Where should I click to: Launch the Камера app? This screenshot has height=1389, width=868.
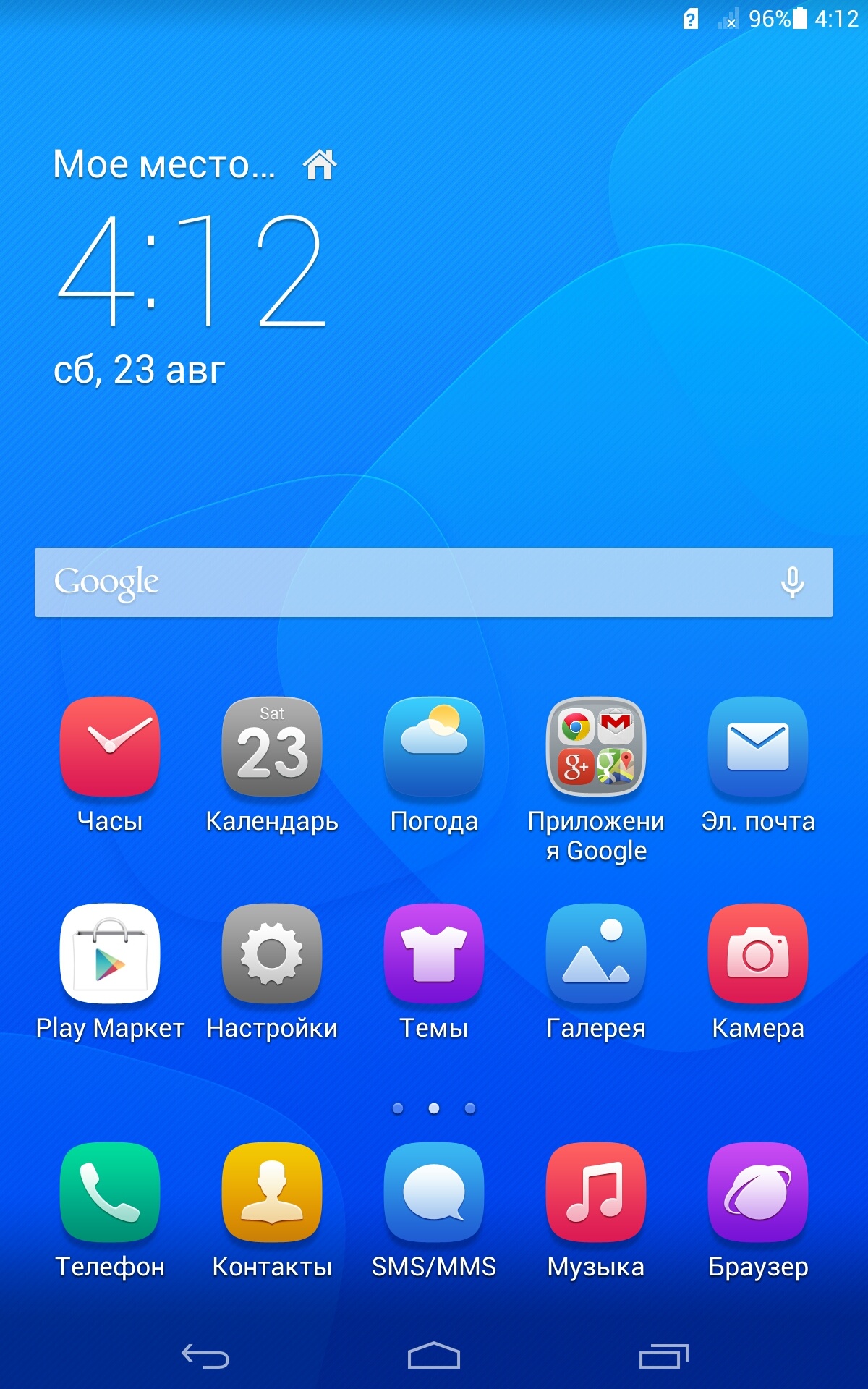pyautogui.click(x=758, y=953)
